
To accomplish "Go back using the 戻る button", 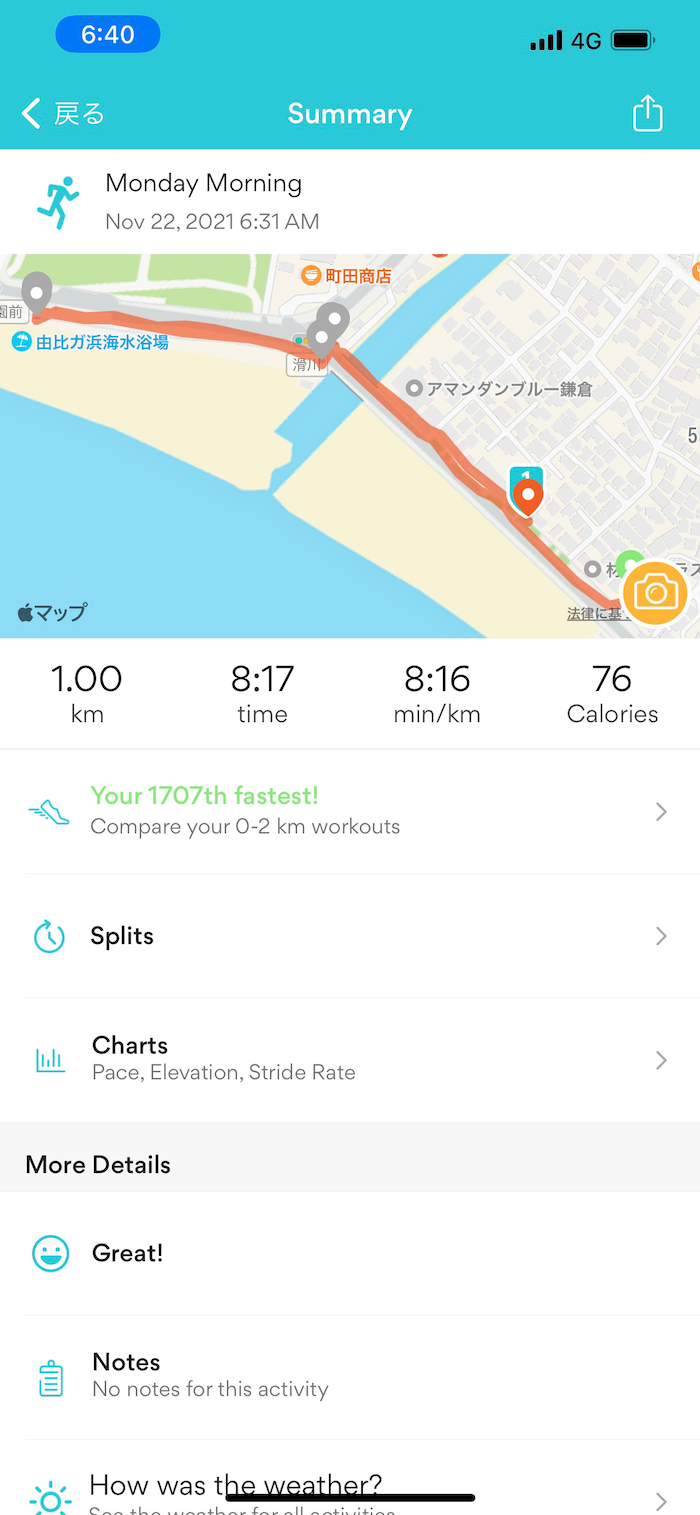I will 63,114.
